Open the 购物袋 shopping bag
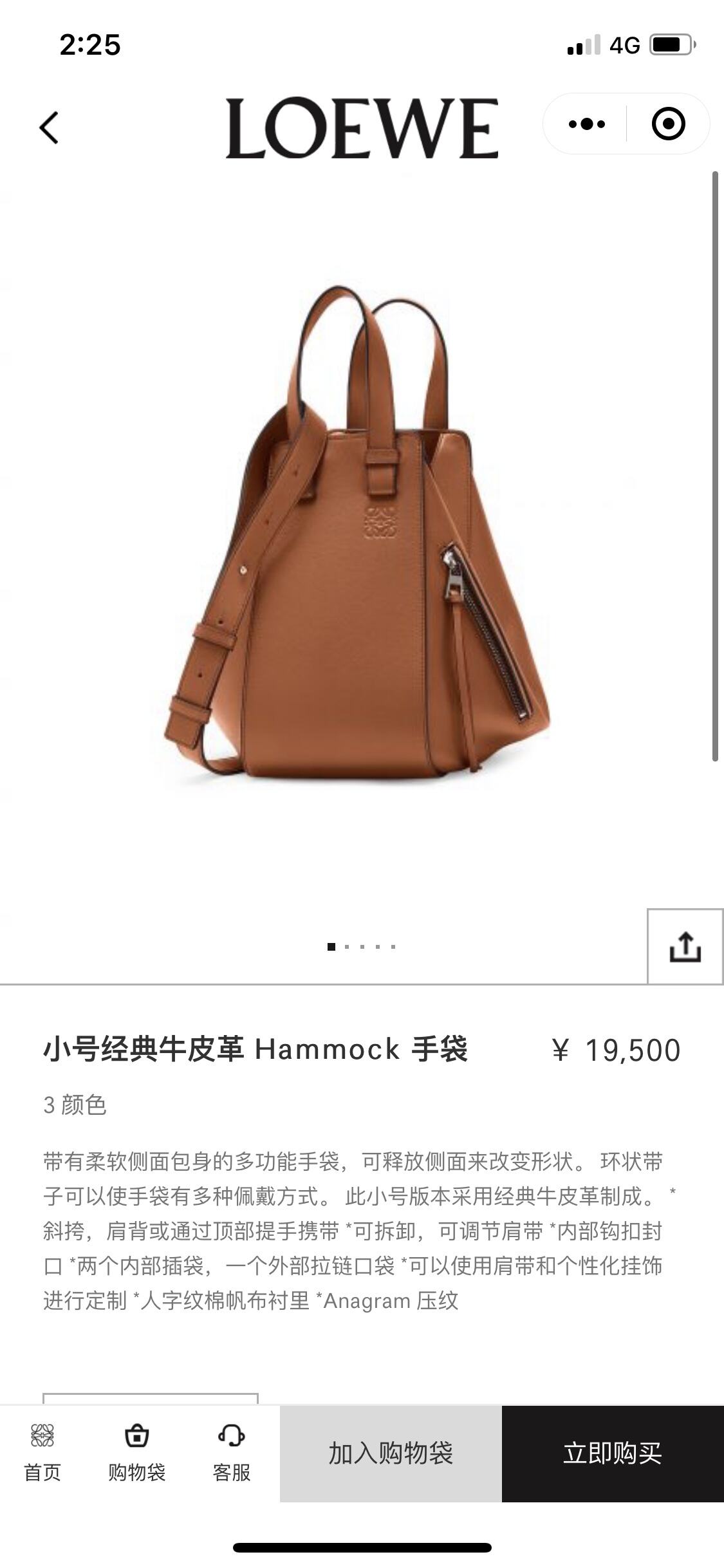 click(136, 1453)
